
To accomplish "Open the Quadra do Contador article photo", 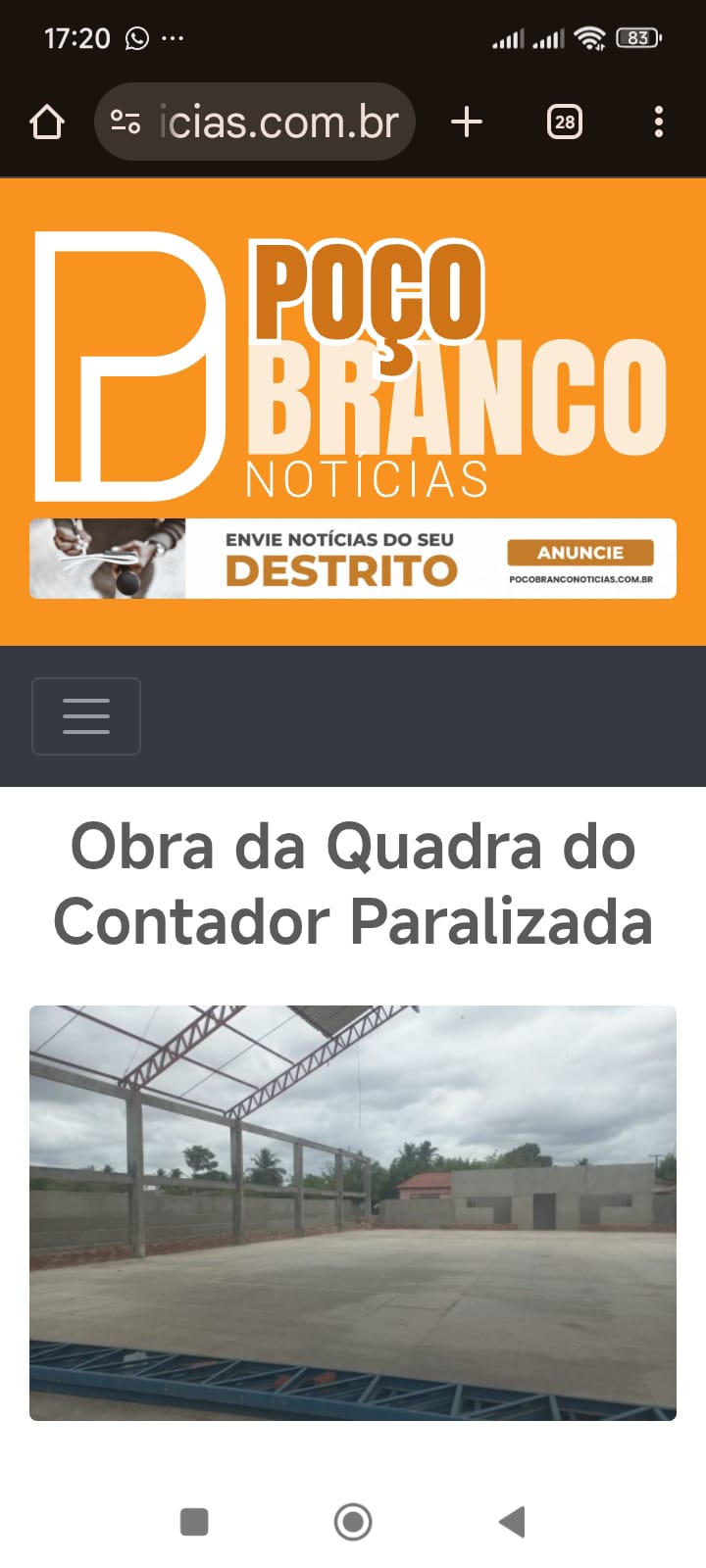I will tap(353, 1212).
